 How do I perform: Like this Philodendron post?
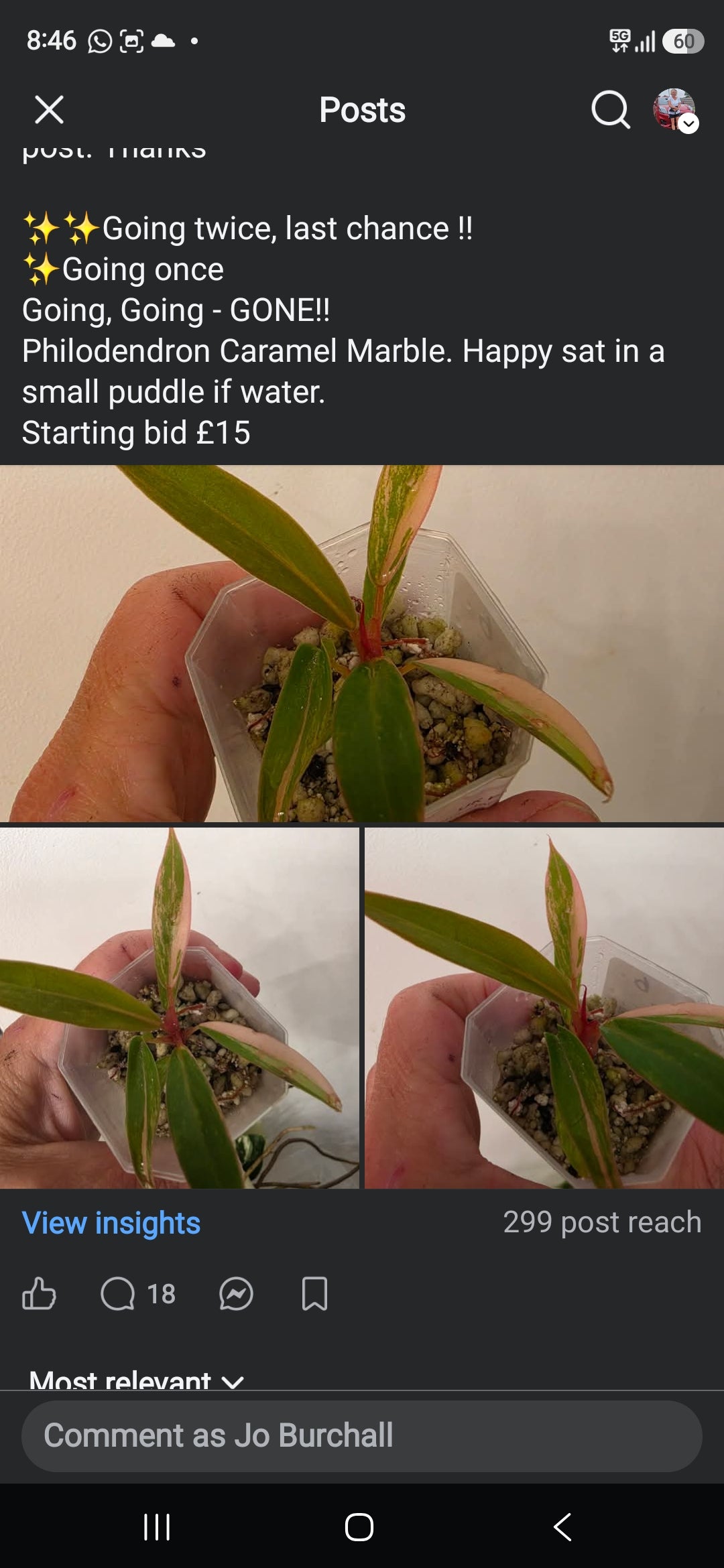39,1293
